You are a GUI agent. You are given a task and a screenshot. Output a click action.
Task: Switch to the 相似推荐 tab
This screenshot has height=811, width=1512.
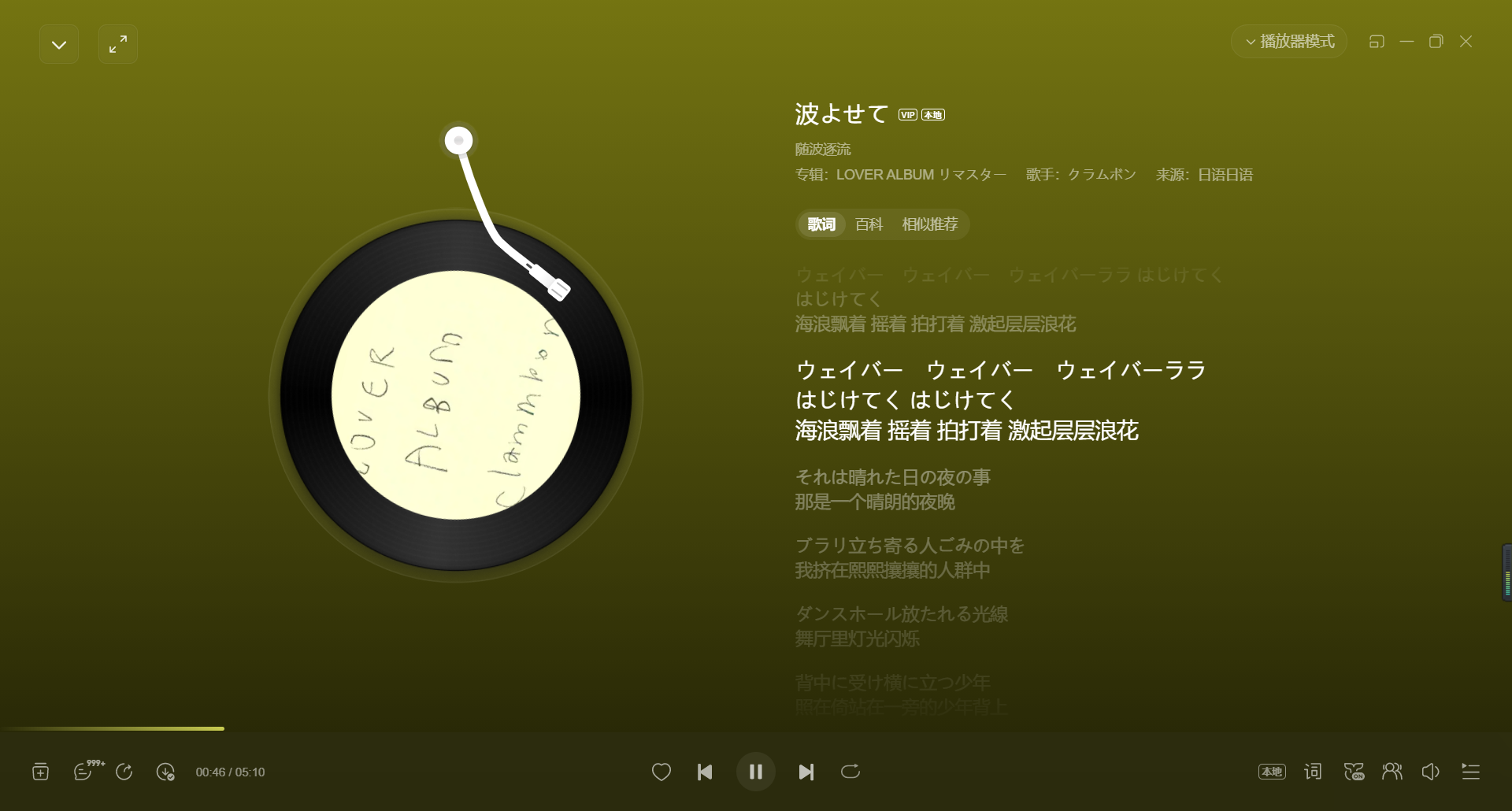click(x=929, y=224)
